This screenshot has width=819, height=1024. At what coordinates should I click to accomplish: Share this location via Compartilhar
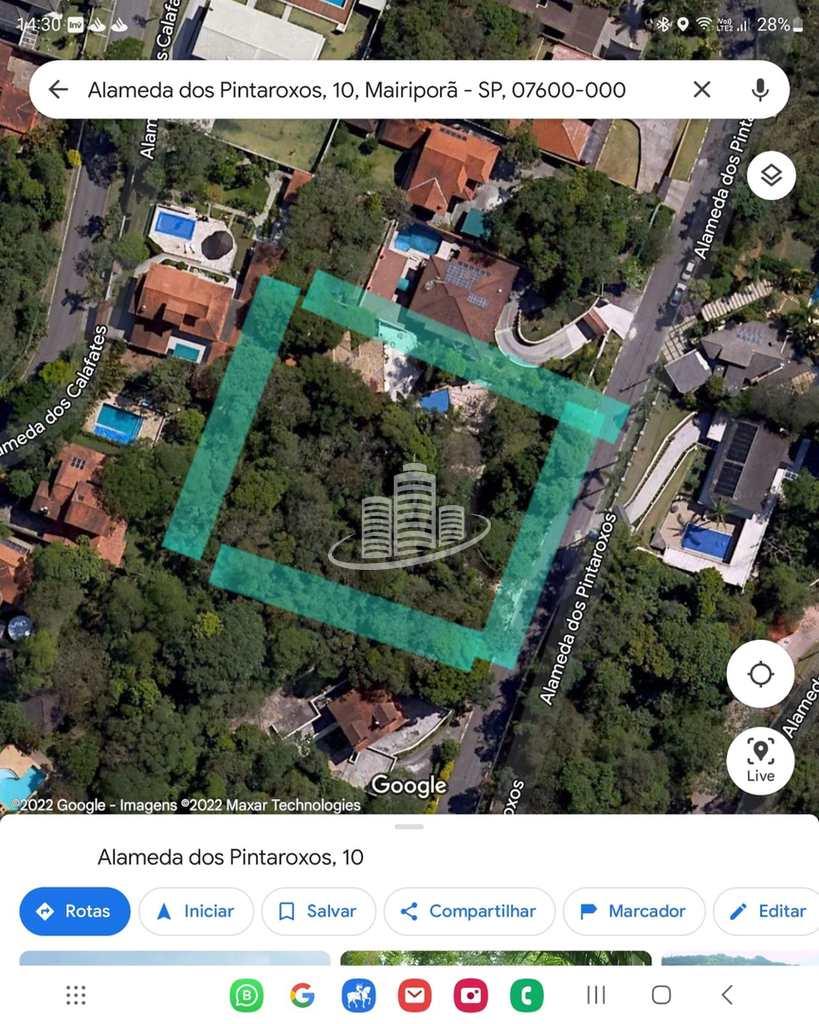click(x=469, y=911)
